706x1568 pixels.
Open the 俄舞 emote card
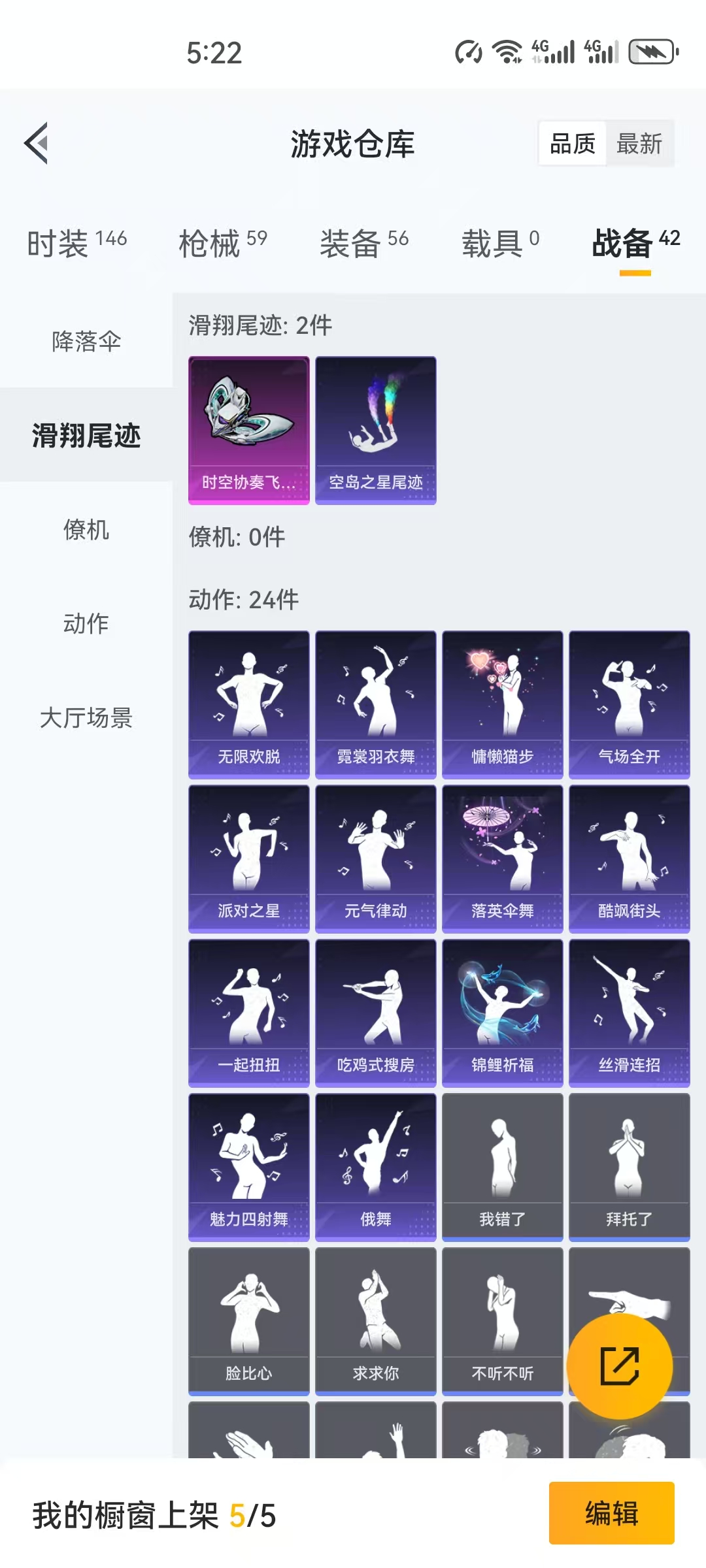[376, 1167]
